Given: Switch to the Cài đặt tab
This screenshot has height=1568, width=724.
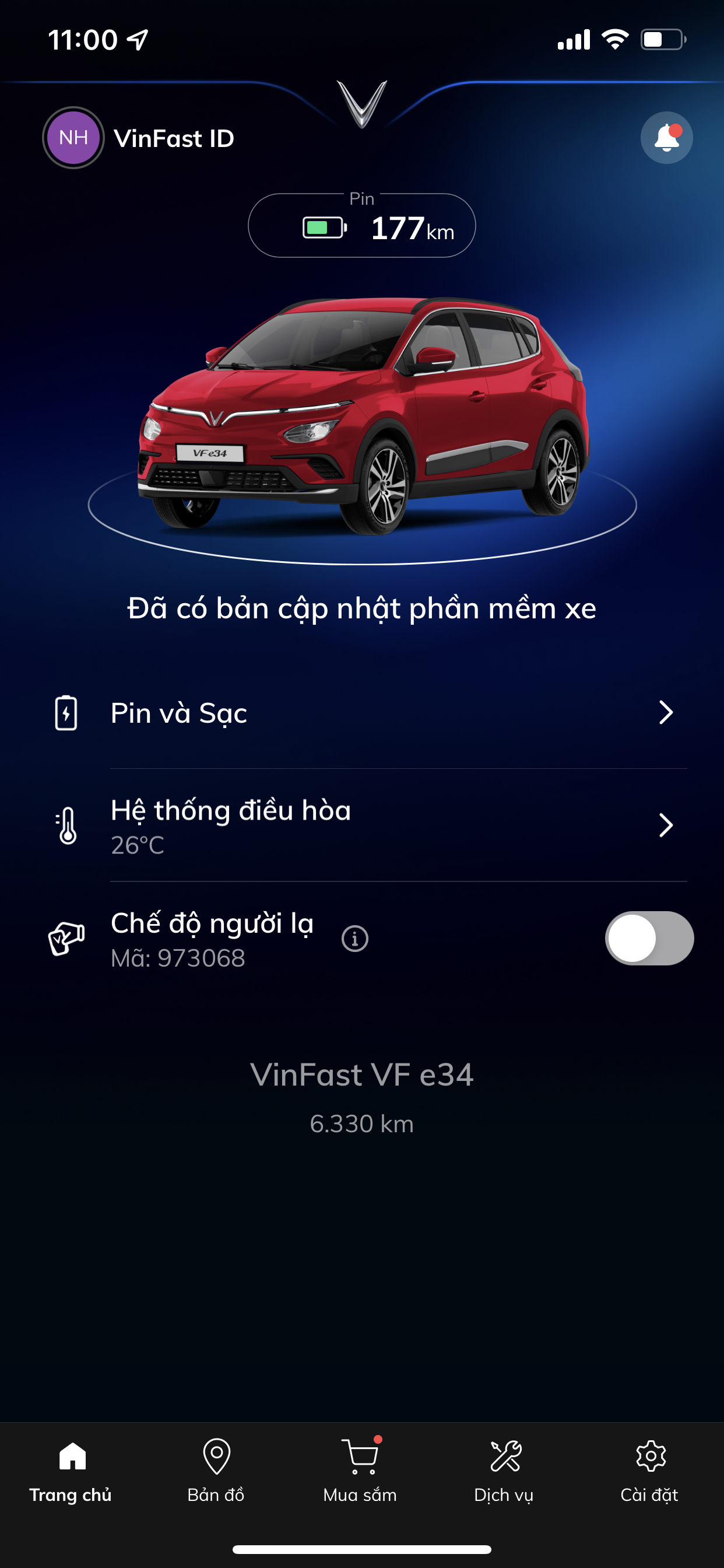Looking at the screenshot, I should [x=649, y=1469].
